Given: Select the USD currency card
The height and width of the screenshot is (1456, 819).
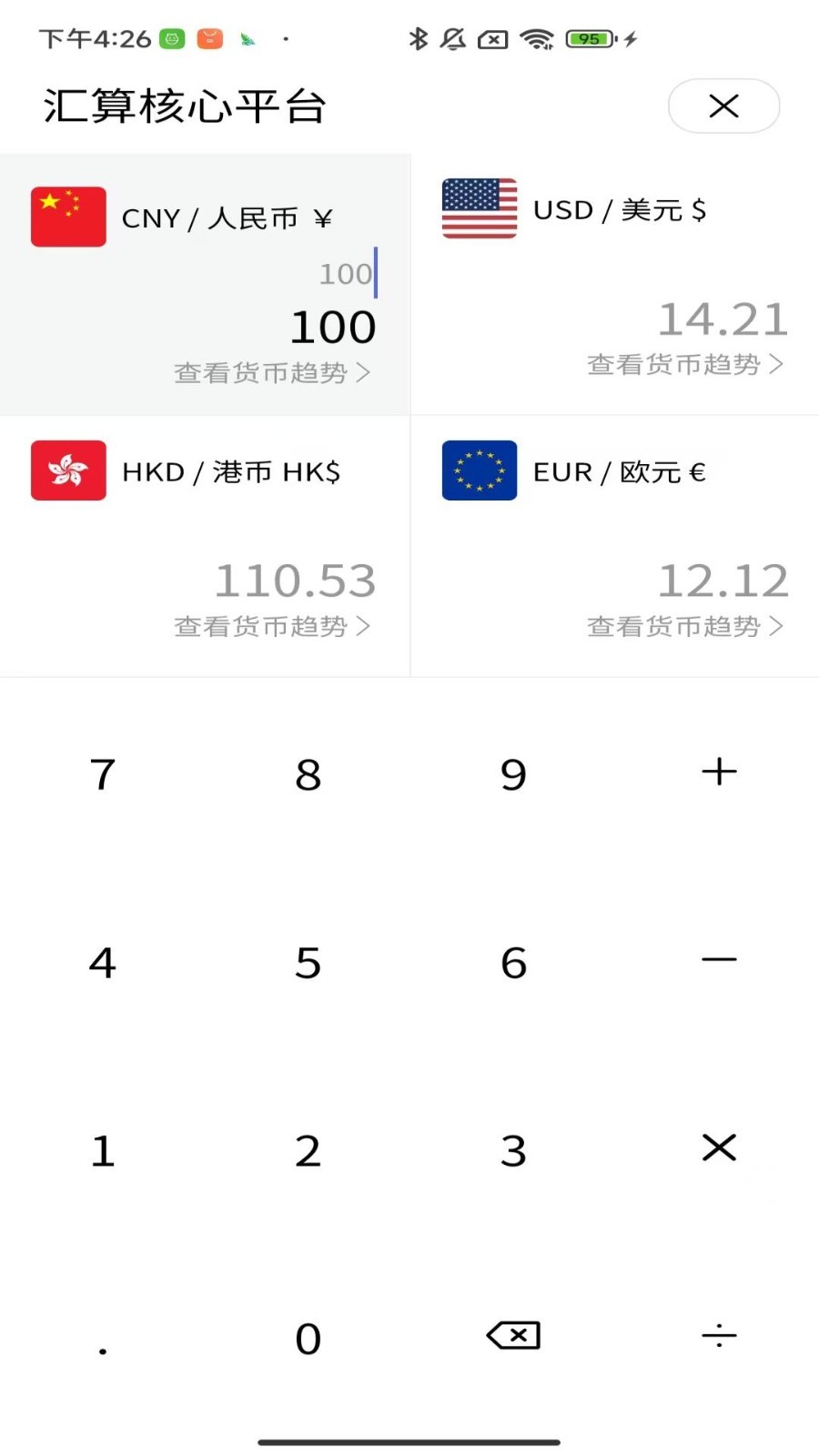Looking at the screenshot, I should tap(614, 211).
